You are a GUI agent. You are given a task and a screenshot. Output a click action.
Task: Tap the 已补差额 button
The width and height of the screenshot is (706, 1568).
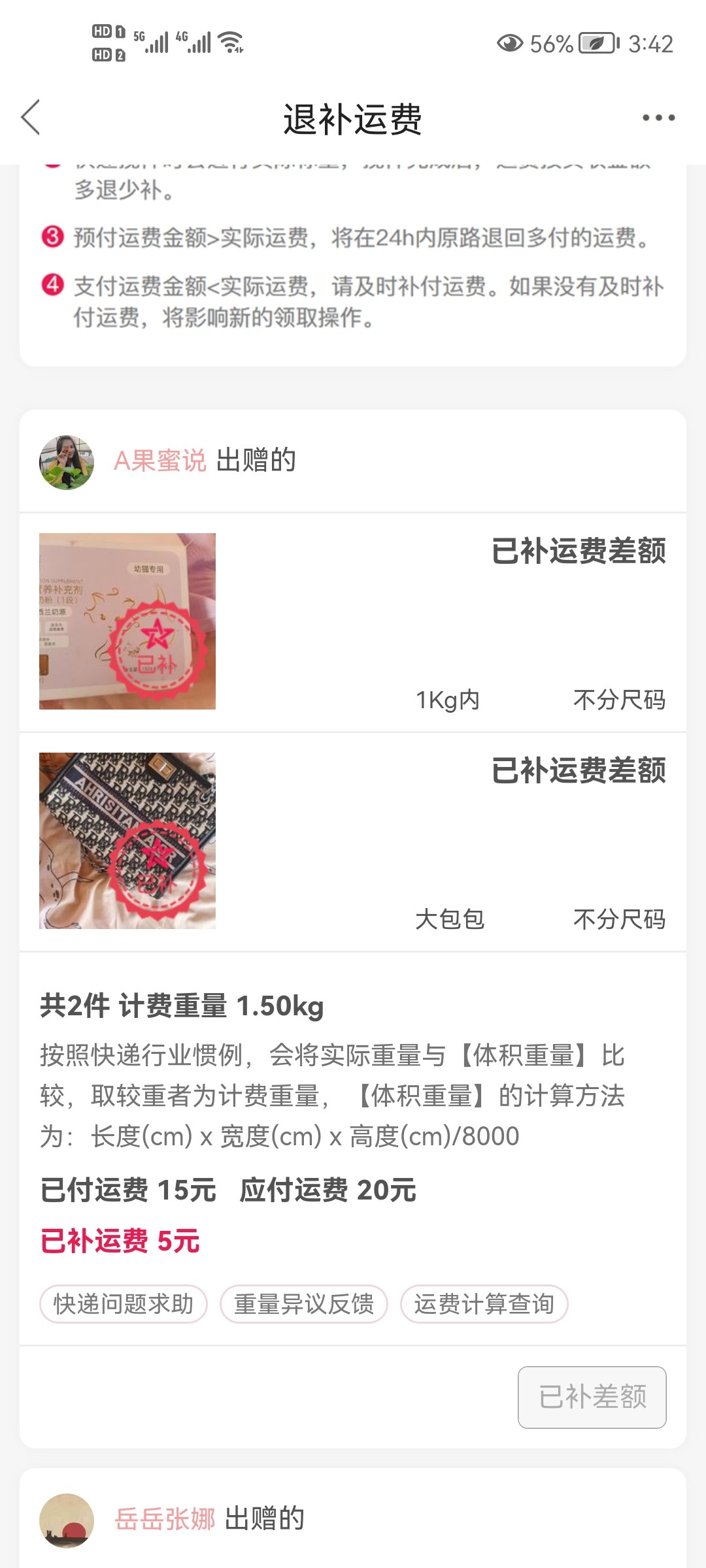coord(592,1397)
